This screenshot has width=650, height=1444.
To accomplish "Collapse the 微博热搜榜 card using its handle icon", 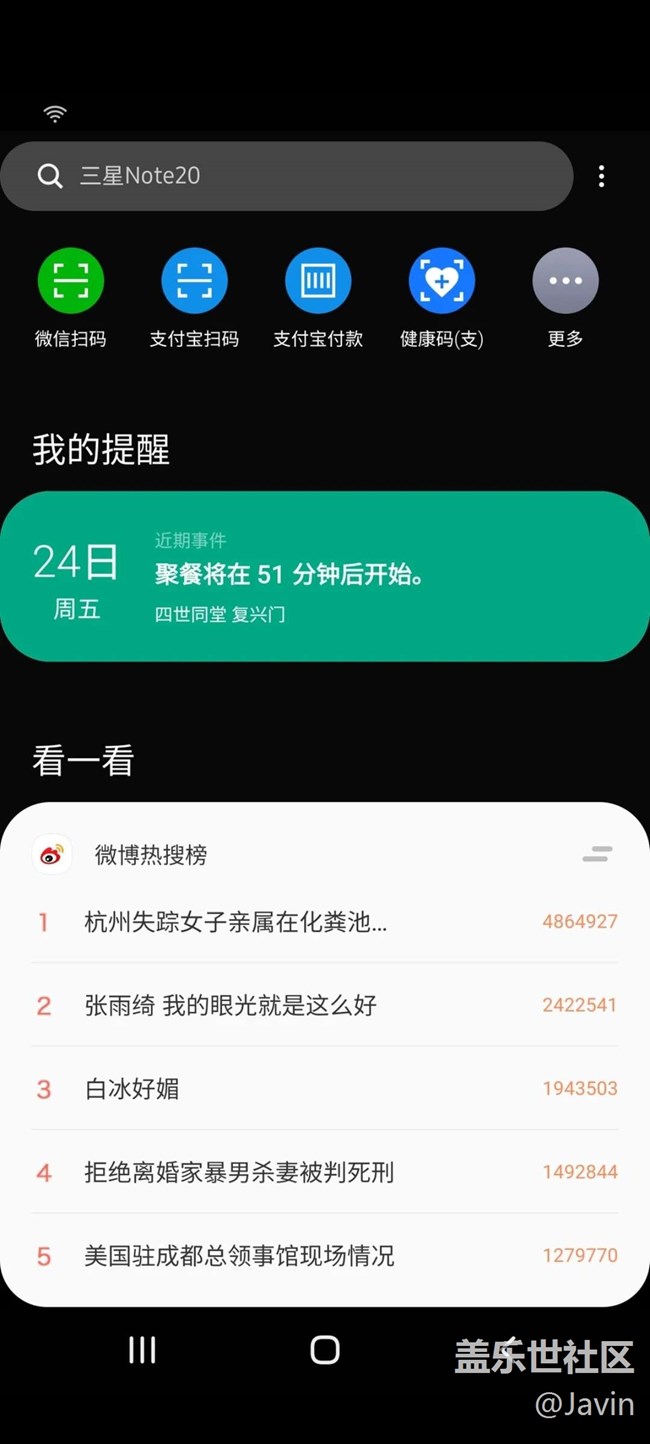I will 597,854.
